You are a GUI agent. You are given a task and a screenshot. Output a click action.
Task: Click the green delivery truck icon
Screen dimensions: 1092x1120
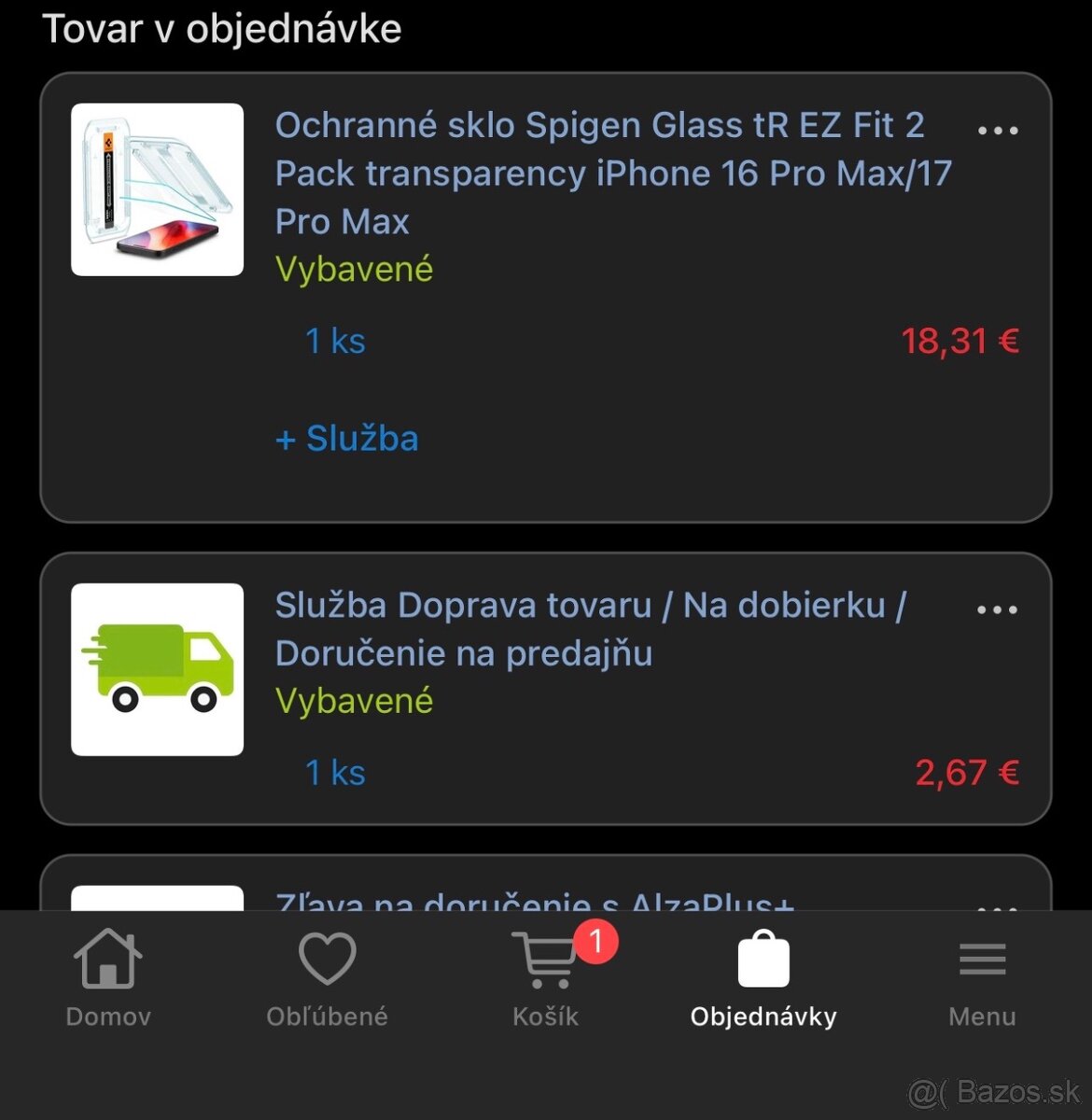(157, 669)
